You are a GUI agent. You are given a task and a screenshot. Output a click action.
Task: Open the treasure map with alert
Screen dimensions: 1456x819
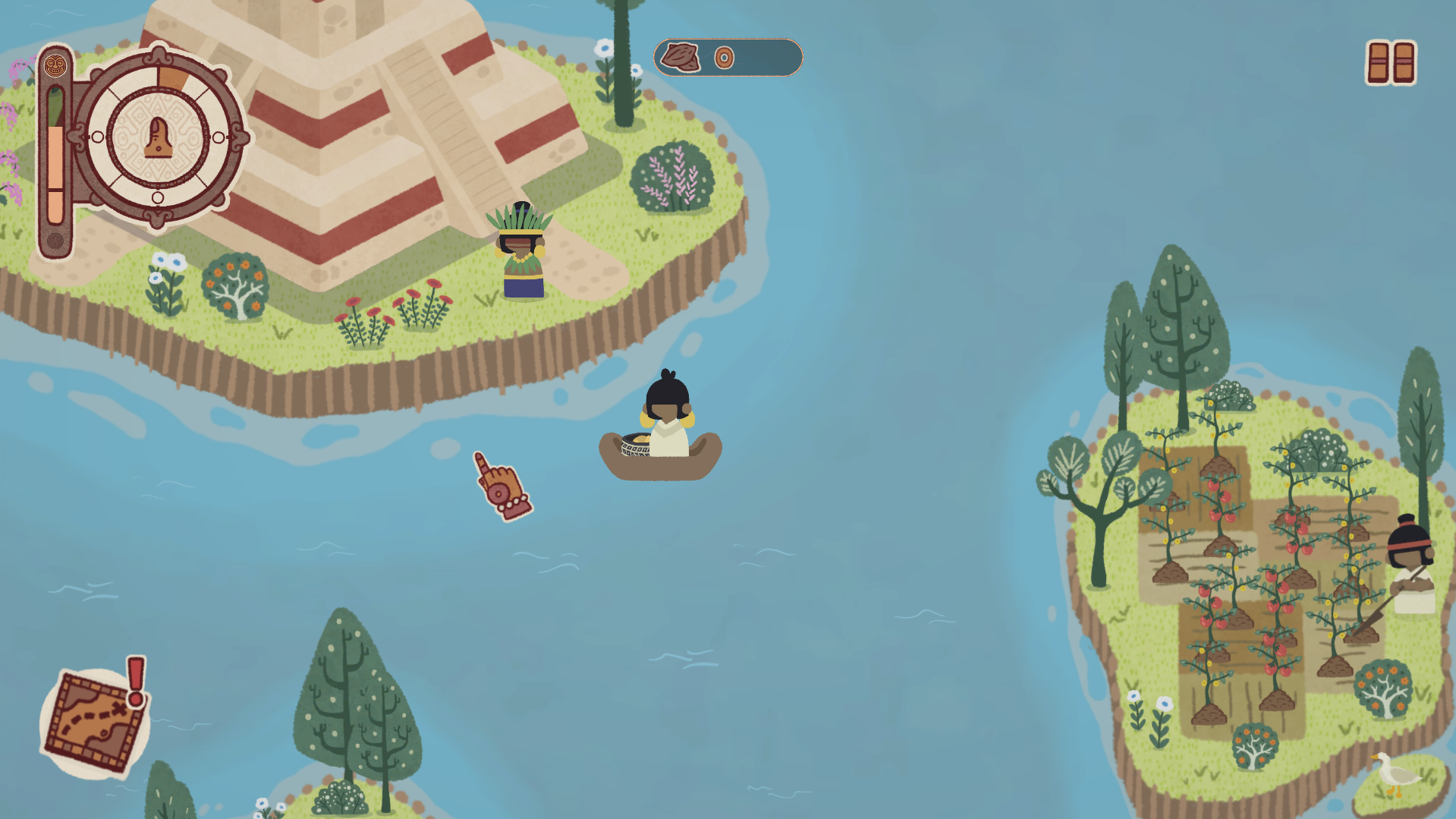click(x=95, y=721)
